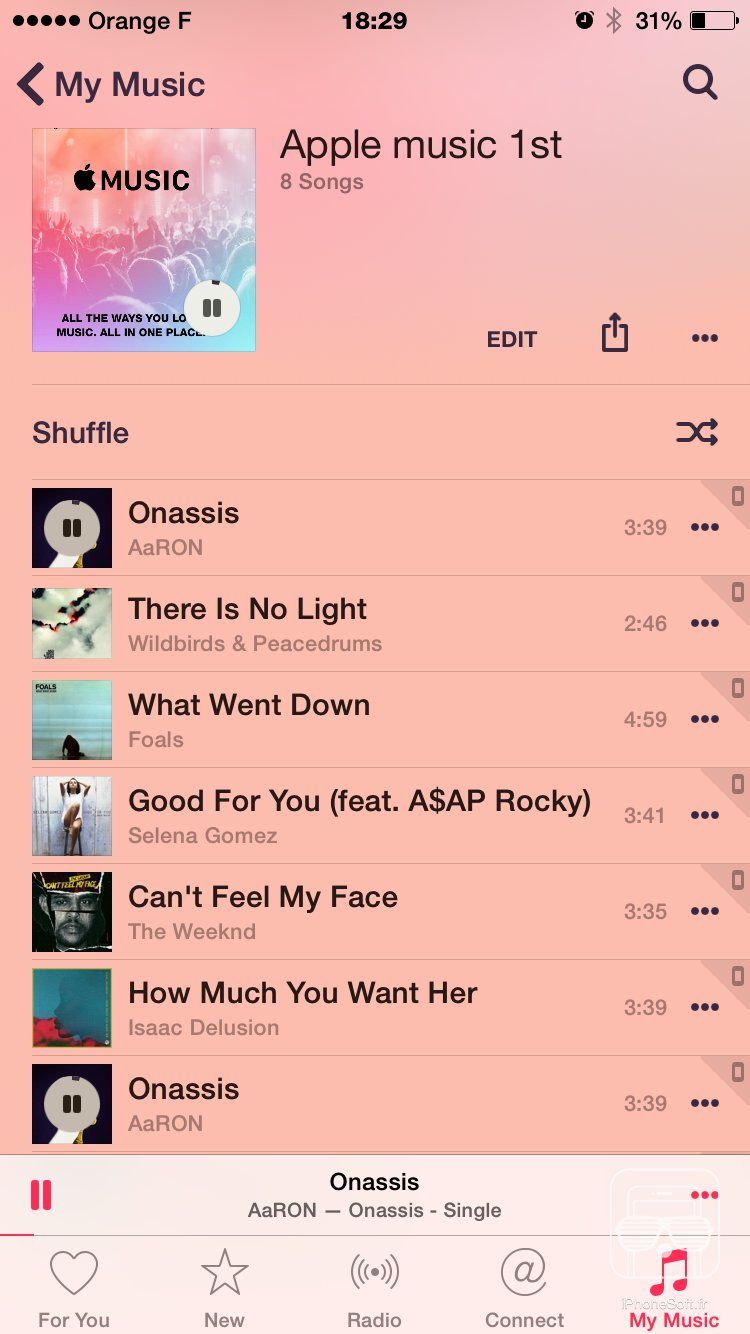Pause playback on the playlist cover

[212, 308]
